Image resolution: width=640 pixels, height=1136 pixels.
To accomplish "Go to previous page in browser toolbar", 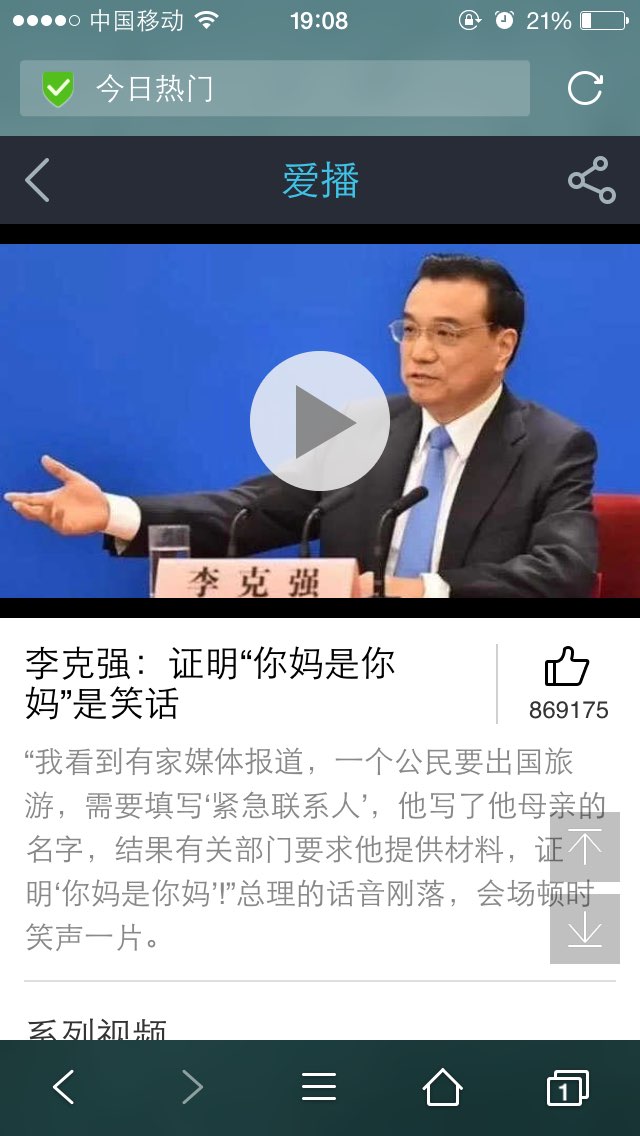I will pos(64,1087).
